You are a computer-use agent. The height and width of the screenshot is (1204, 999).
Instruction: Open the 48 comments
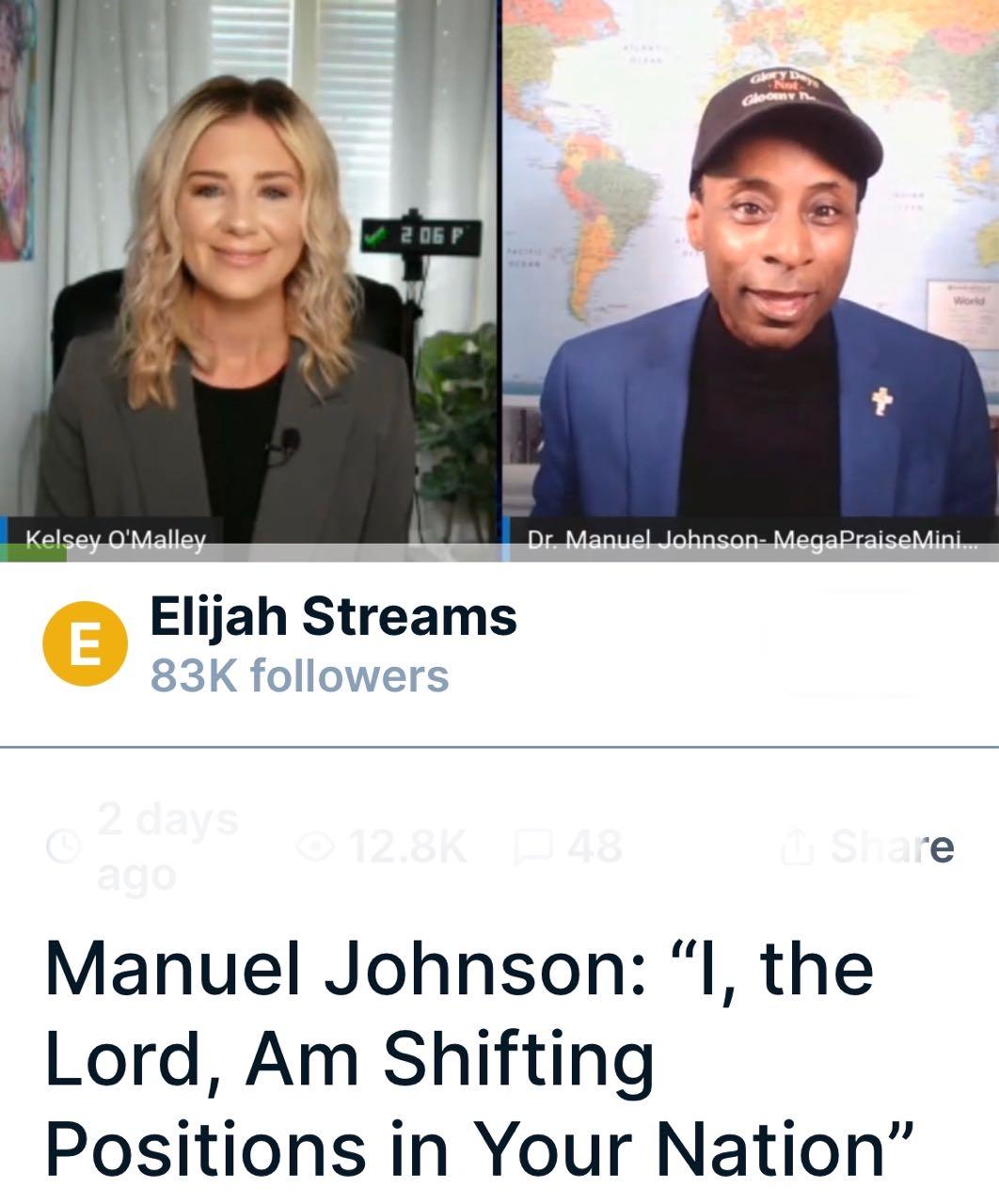pos(569,848)
